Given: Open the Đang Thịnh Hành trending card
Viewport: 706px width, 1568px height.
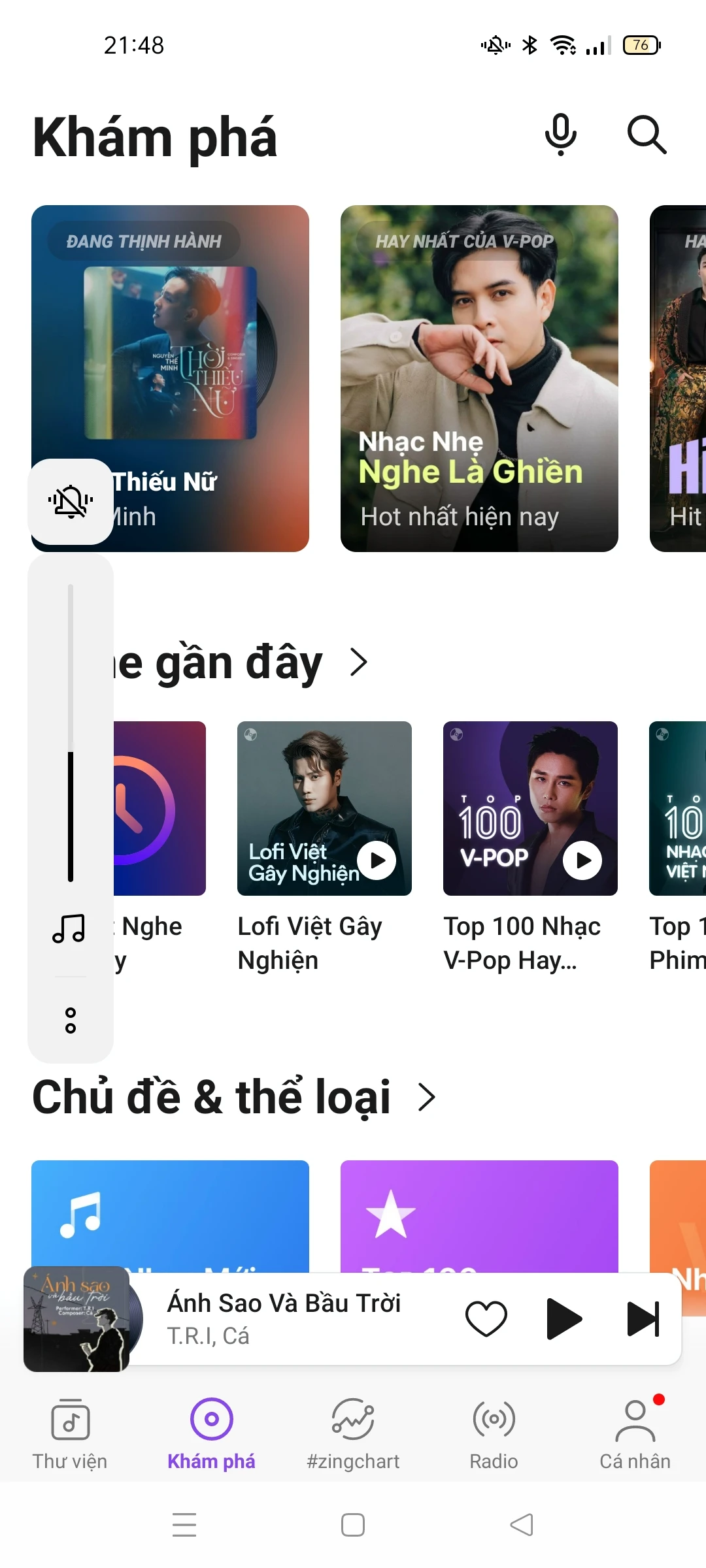Looking at the screenshot, I should coord(170,378).
